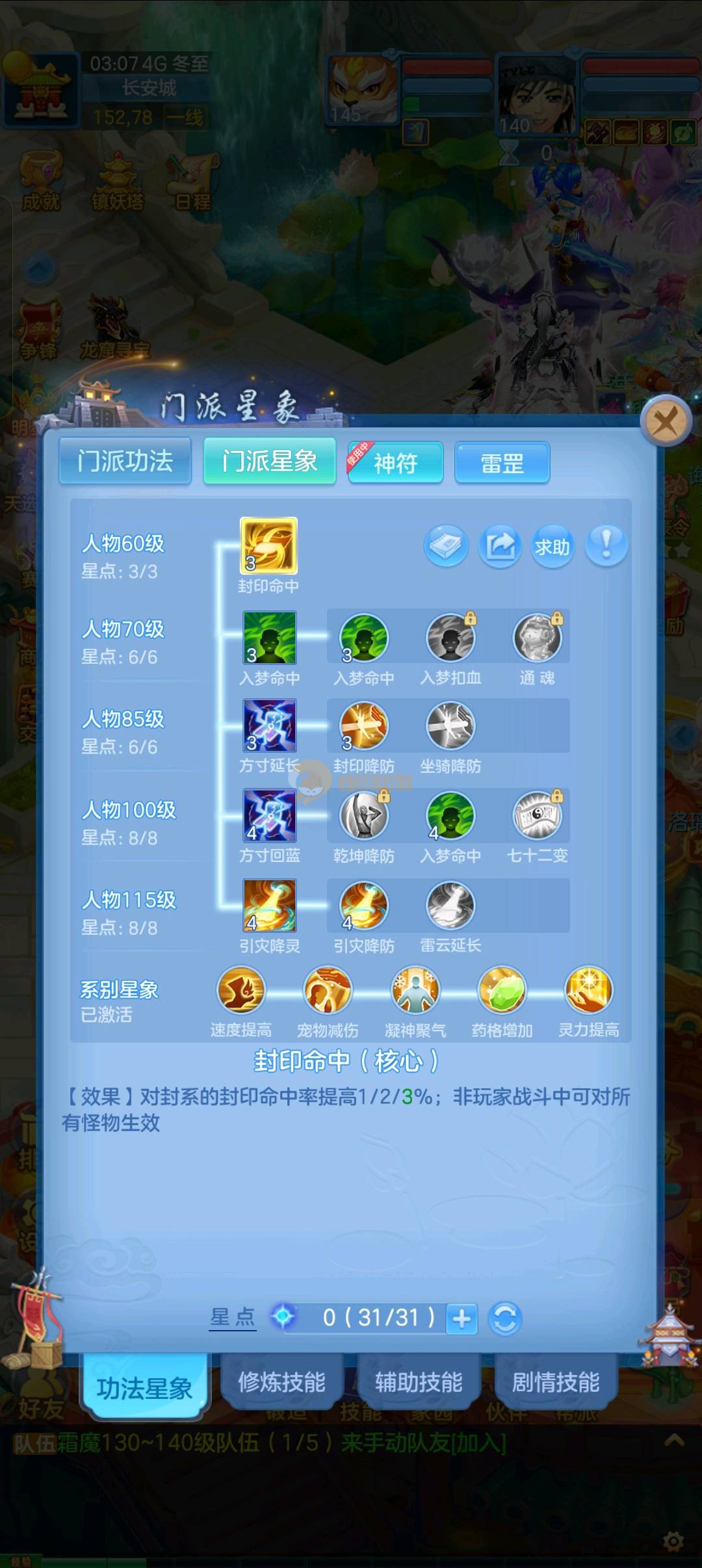
Task: Select the locked 入梦扣血 node
Action: click(450, 638)
